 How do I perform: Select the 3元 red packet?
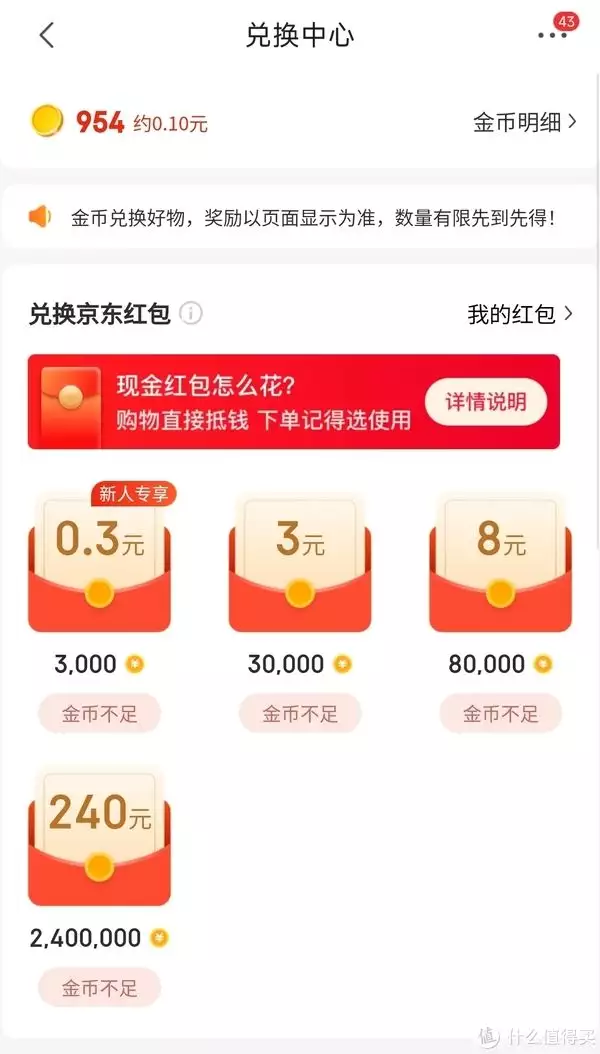299,563
